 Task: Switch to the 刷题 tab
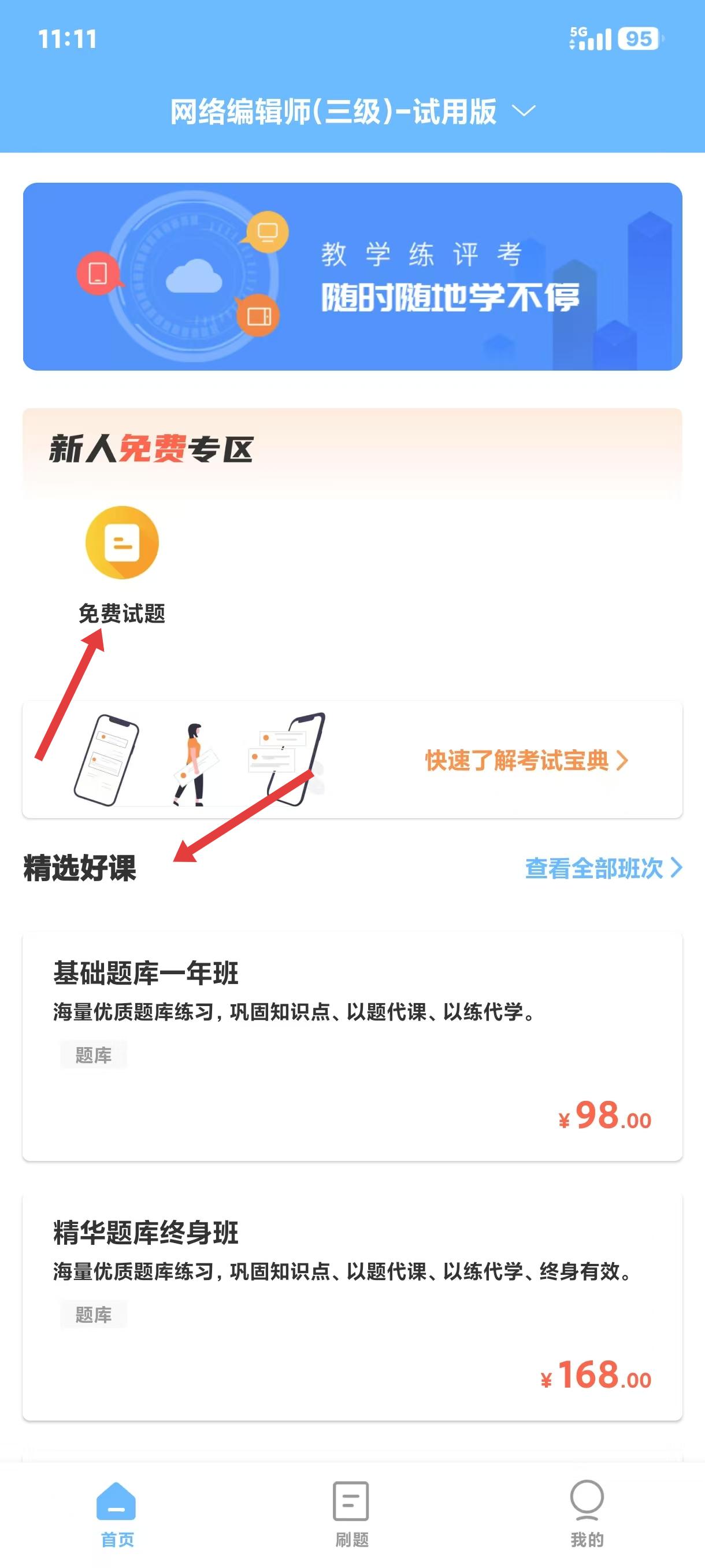pyautogui.click(x=351, y=1513)
